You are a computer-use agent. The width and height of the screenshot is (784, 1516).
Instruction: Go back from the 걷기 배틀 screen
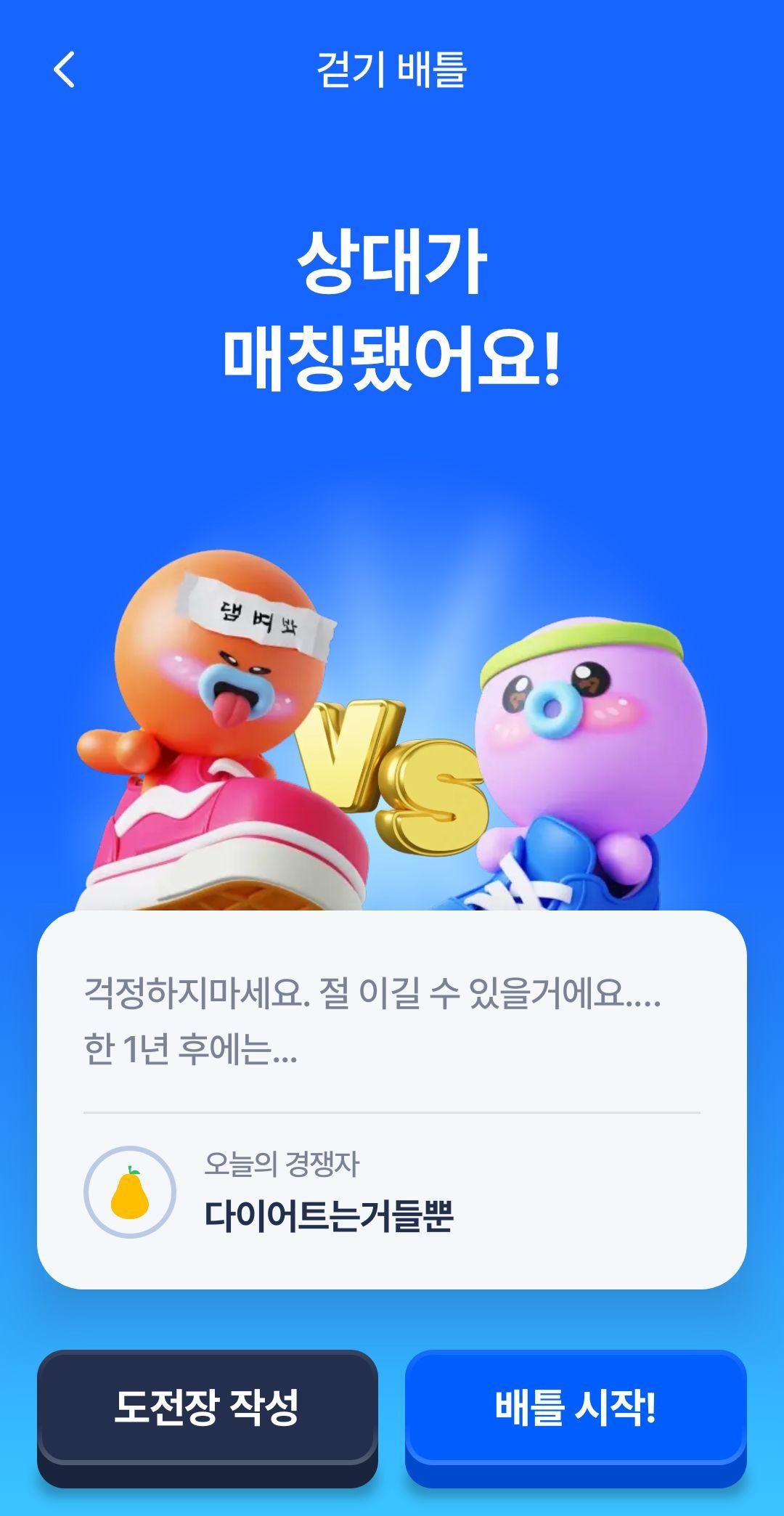tap(65, 70)
